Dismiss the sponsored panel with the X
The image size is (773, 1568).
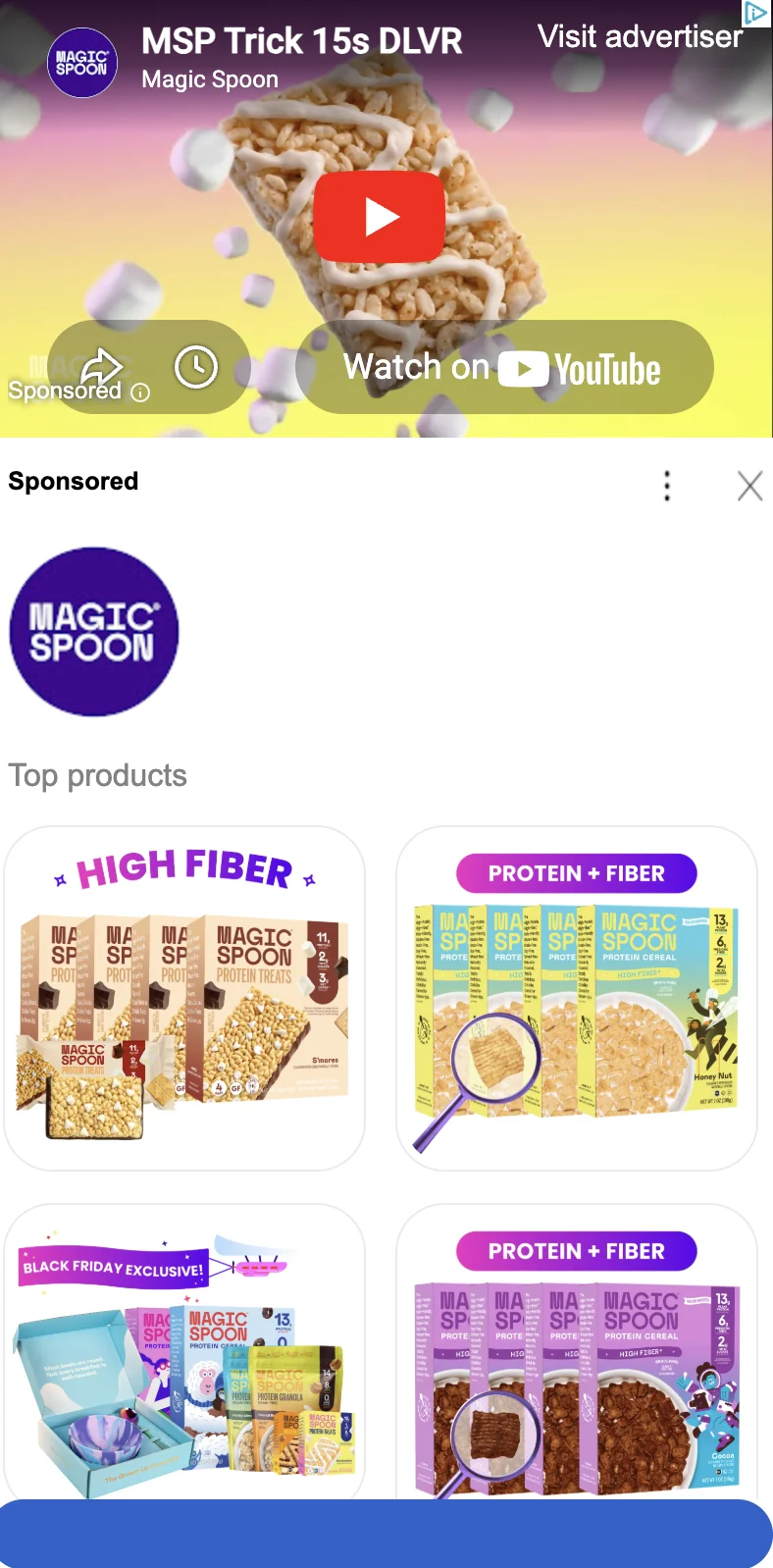[x=749, y=485]
